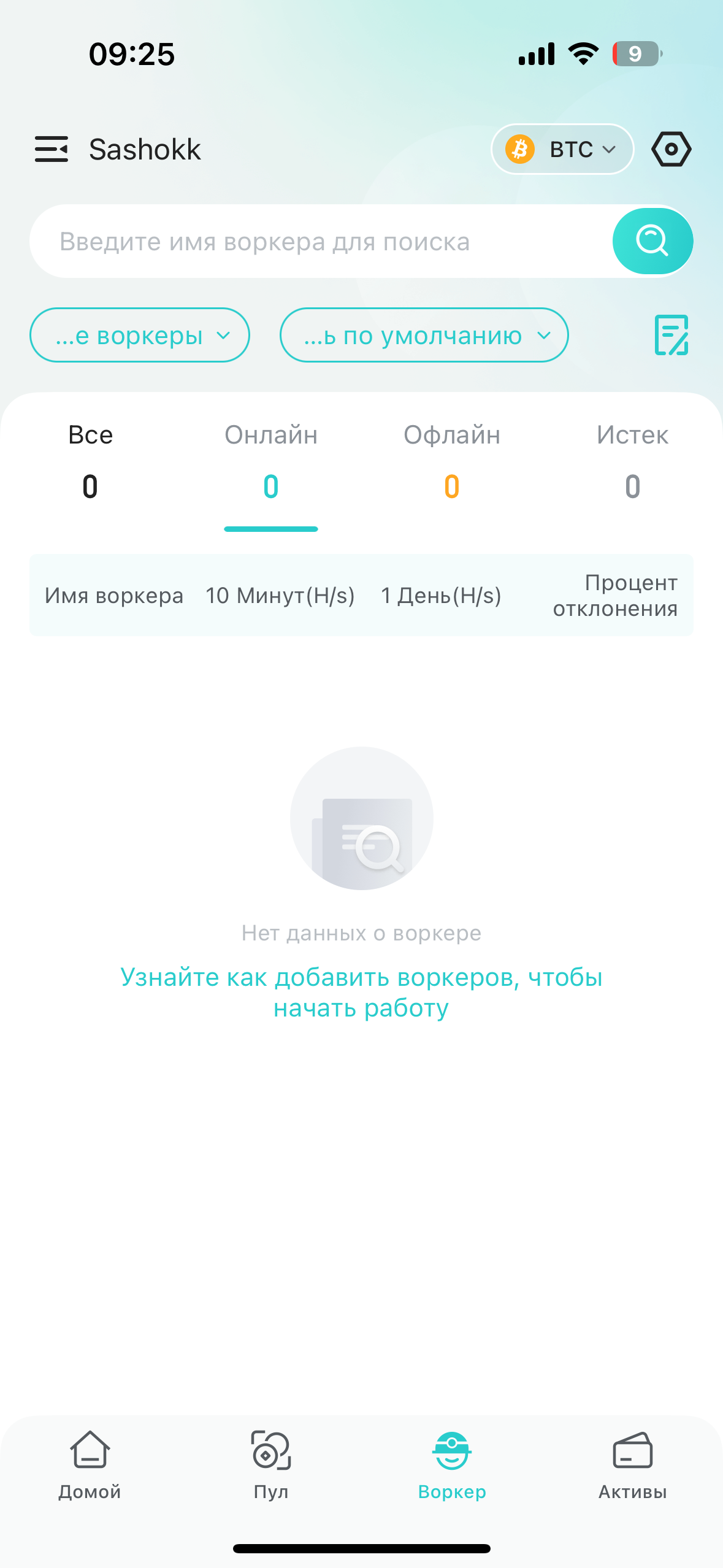Open the hexagon settings icon
Image resolution: width=723 pixels, height=1568 pixels.
tap(671, 149)
